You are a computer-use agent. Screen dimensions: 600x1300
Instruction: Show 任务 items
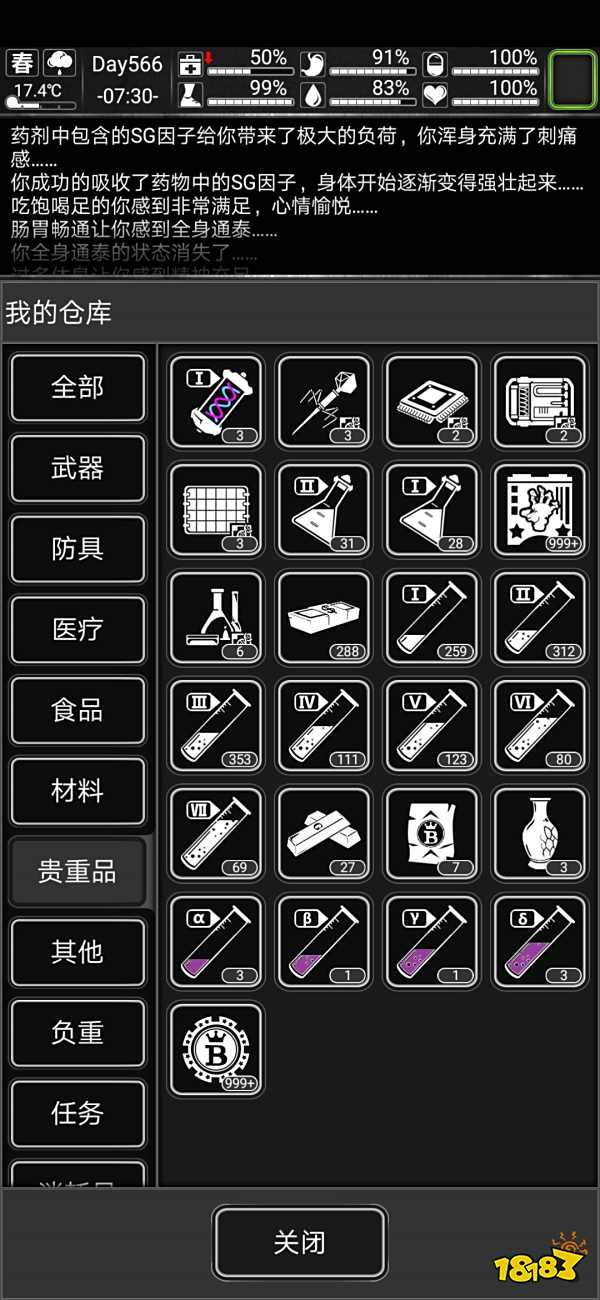pyautogui.click(x=78, y=1113)
